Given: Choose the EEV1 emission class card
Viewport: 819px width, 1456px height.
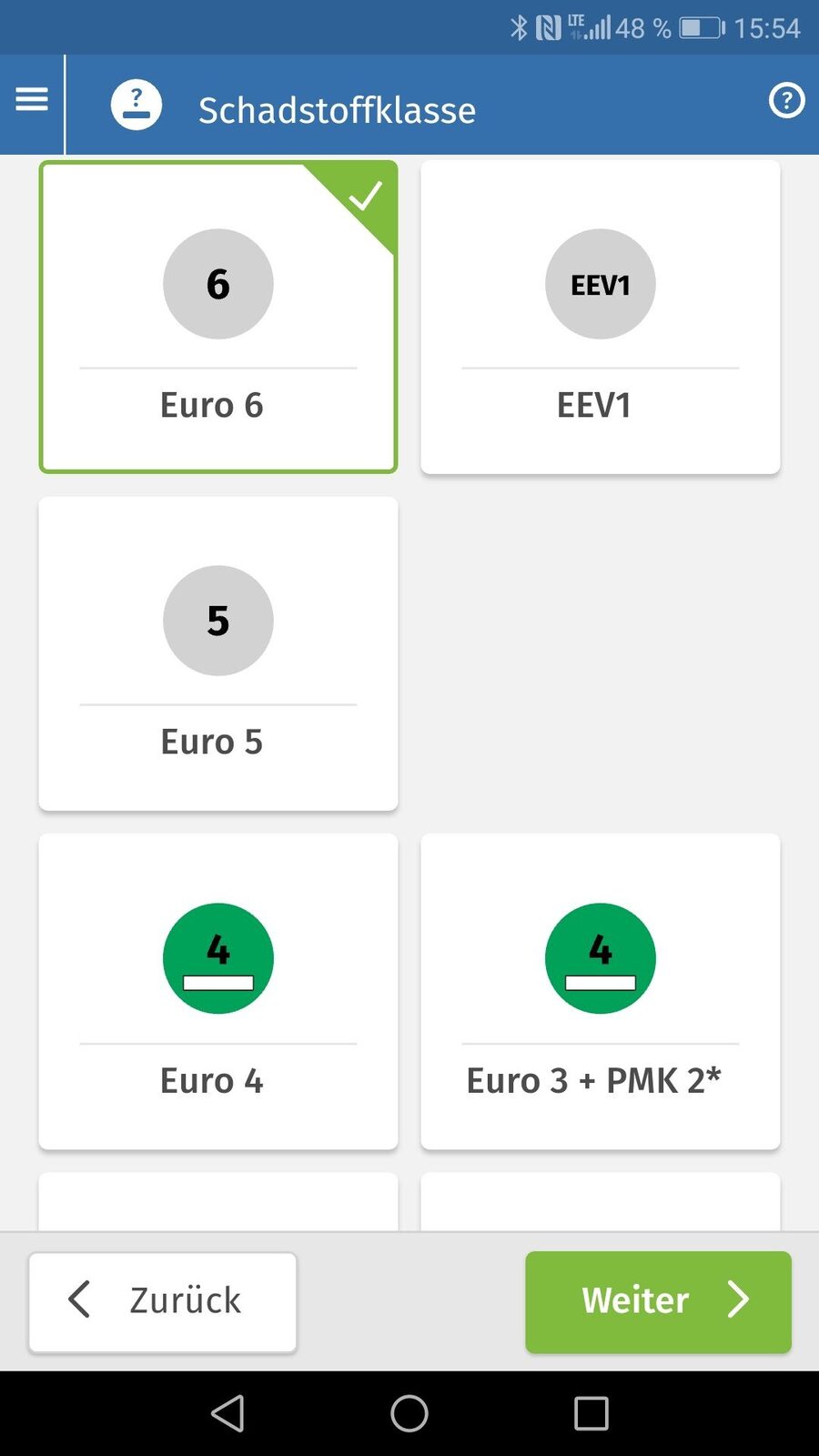Looking at the screenshot, I should tap(600, 317).
